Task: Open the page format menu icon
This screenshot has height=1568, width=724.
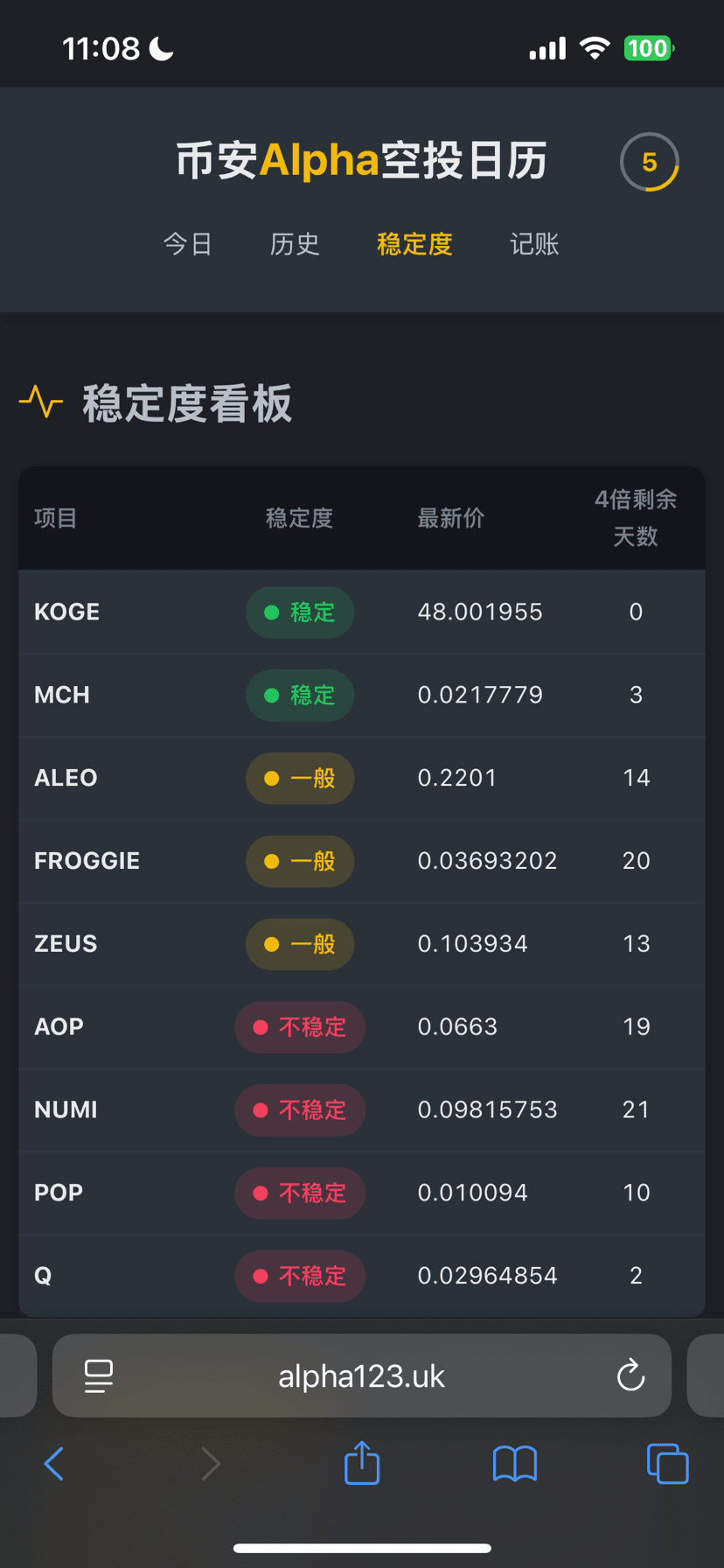Action: coord(99,1376)
